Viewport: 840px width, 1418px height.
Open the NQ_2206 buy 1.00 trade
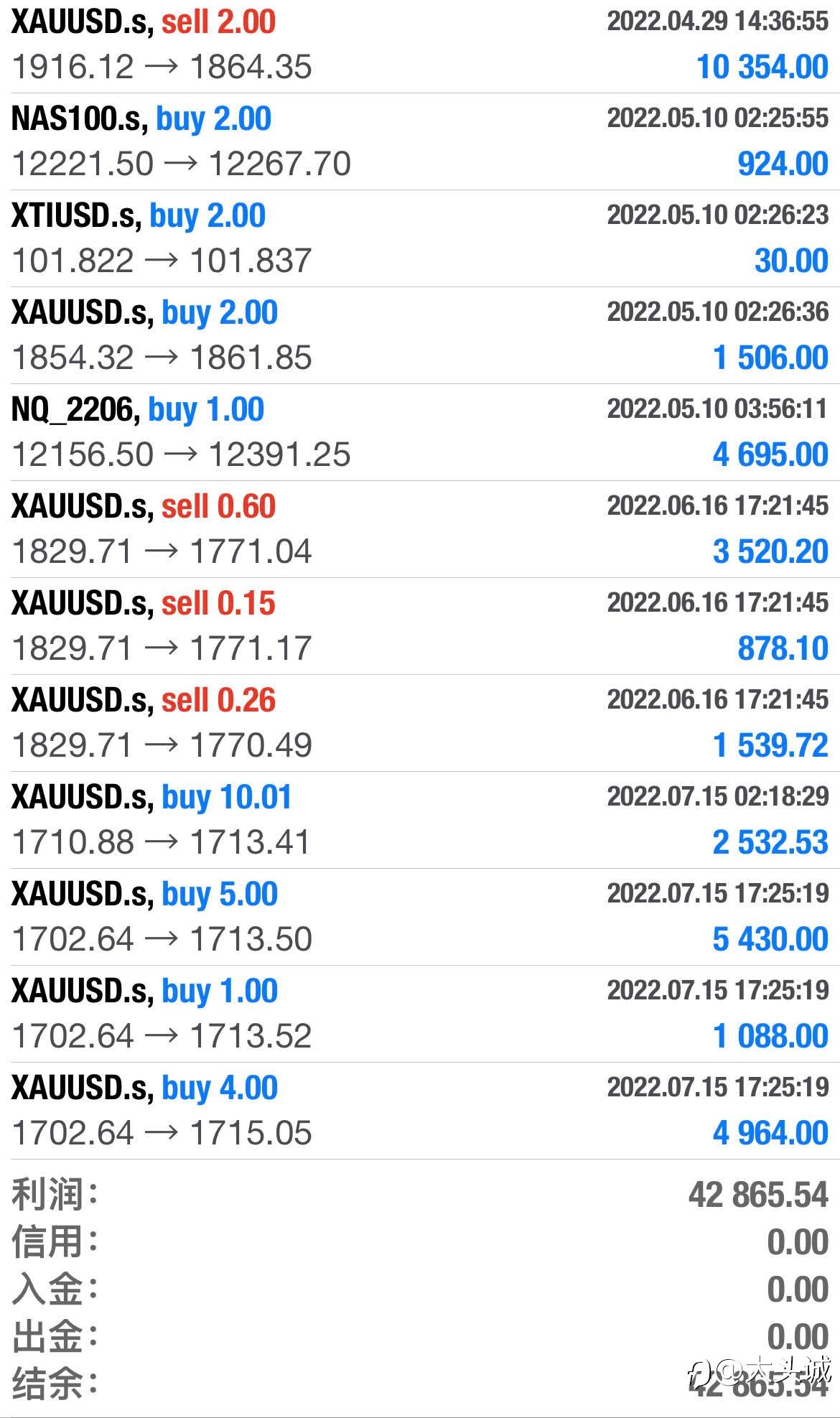click(x=420, y=432)
